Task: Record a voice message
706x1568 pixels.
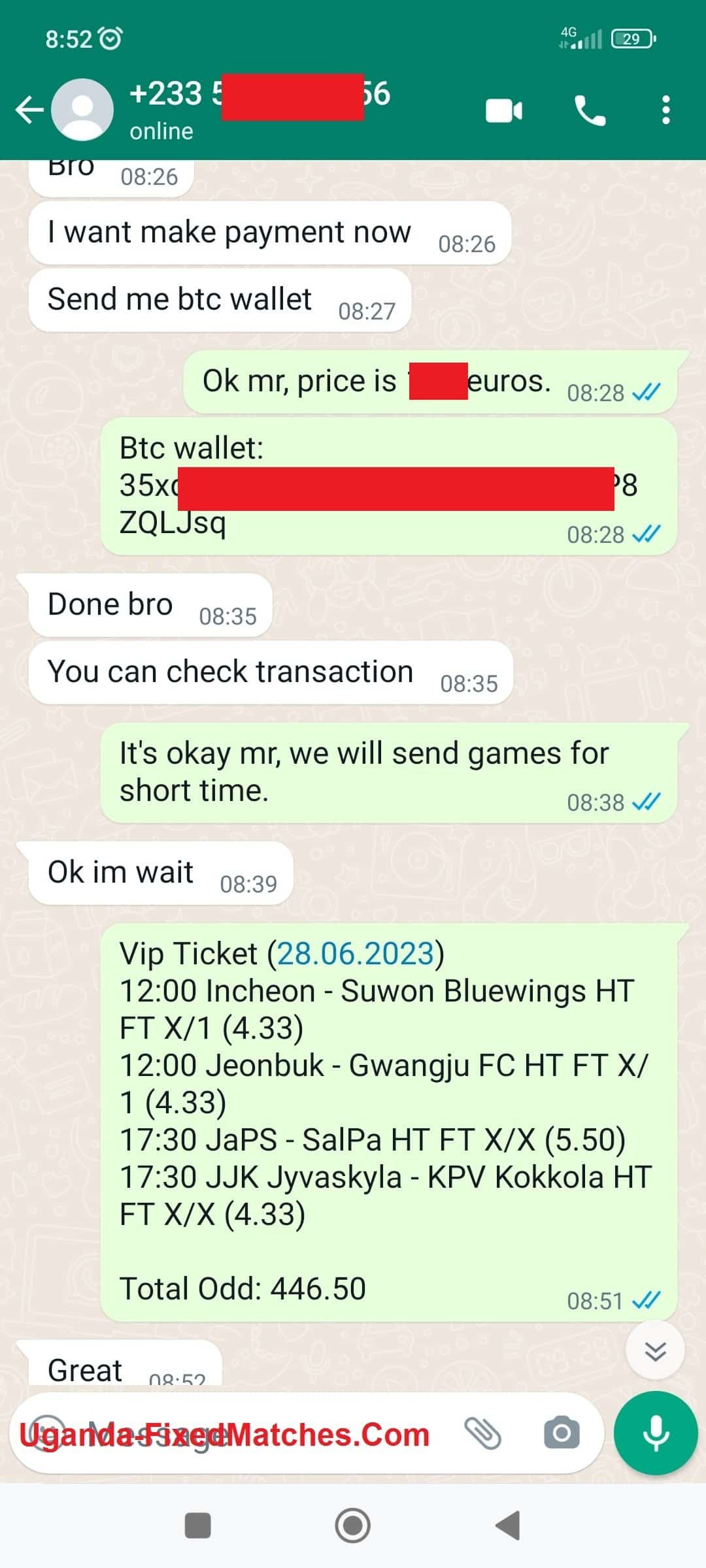Action: (656, 1433)
